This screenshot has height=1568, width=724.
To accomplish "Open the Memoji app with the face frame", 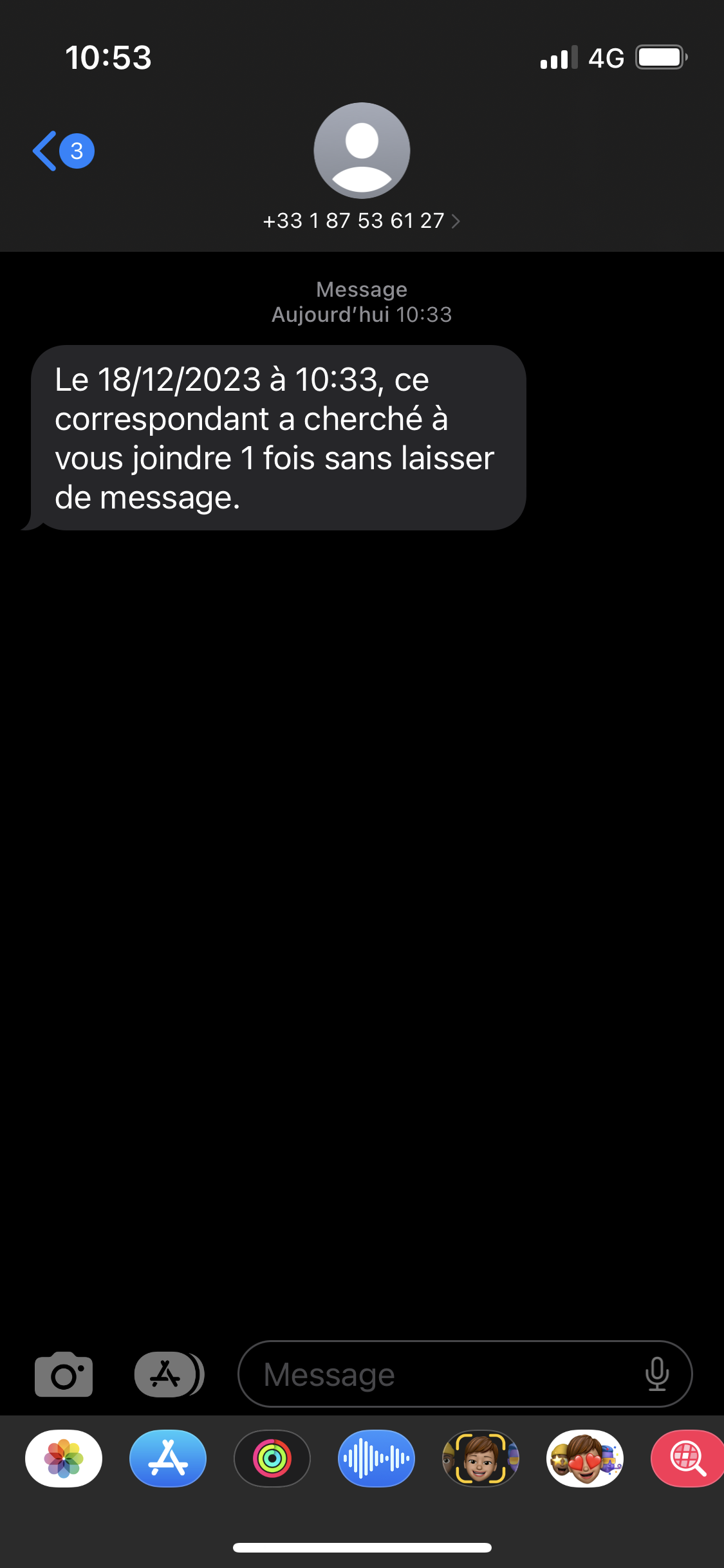I will pos(481,1459).
